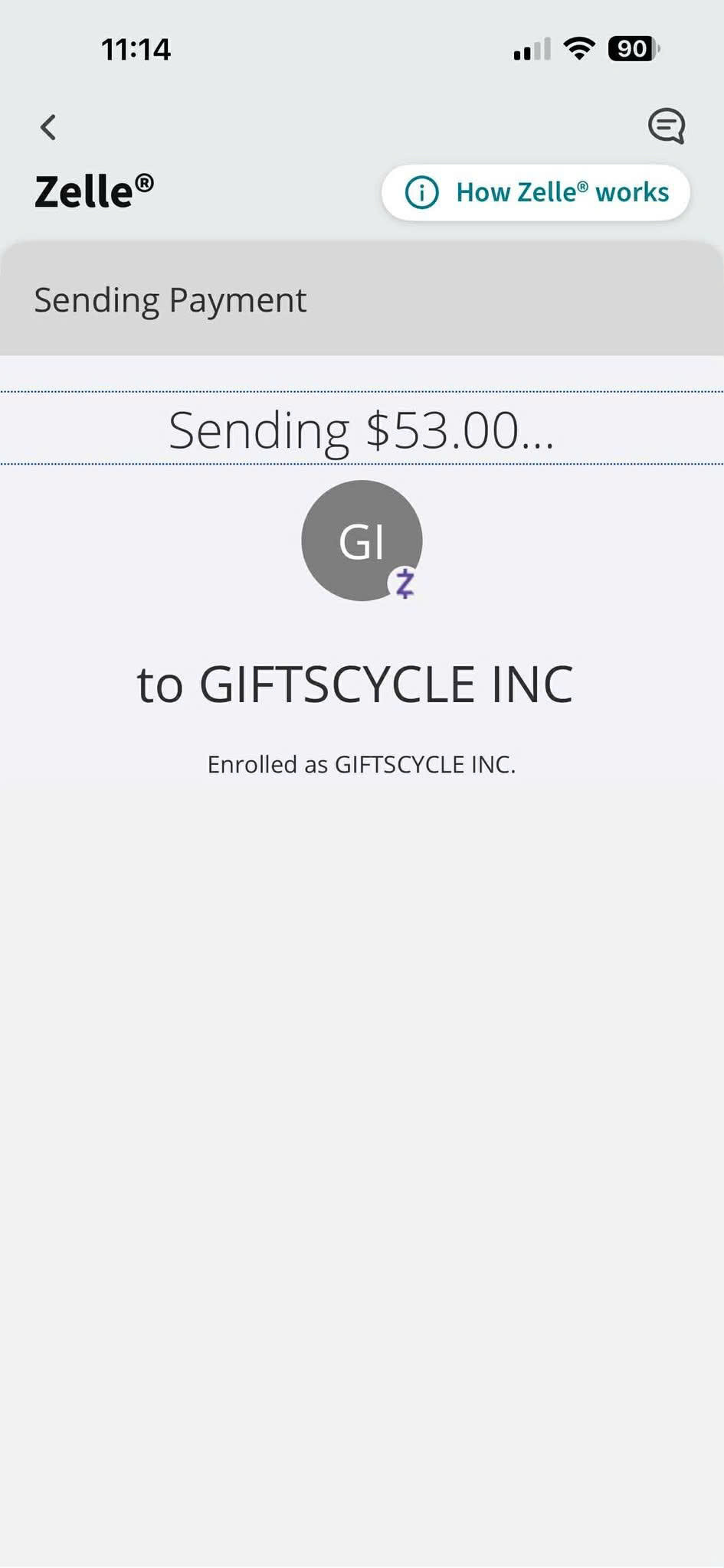
Task: Open the chat support icon
Action: pos(666,126)
